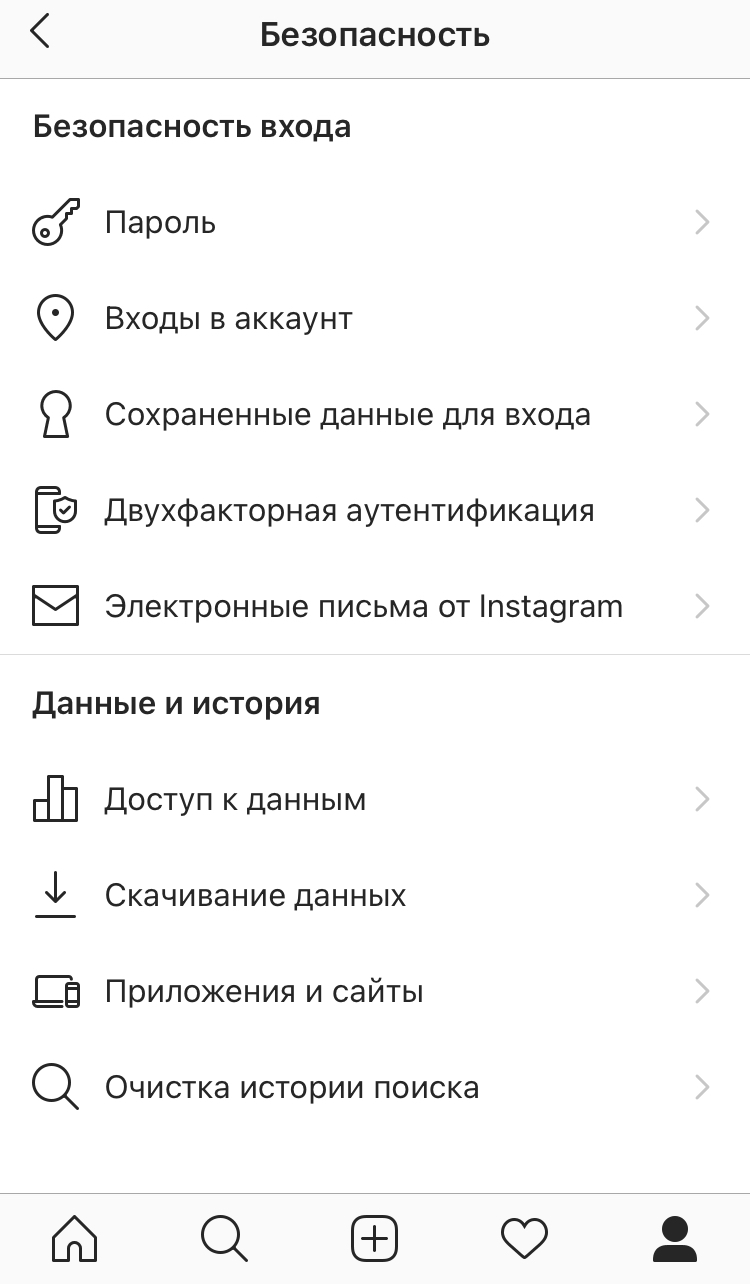Open the activity heart tab
This screenshot has width=750, height=1284.
525,1239
